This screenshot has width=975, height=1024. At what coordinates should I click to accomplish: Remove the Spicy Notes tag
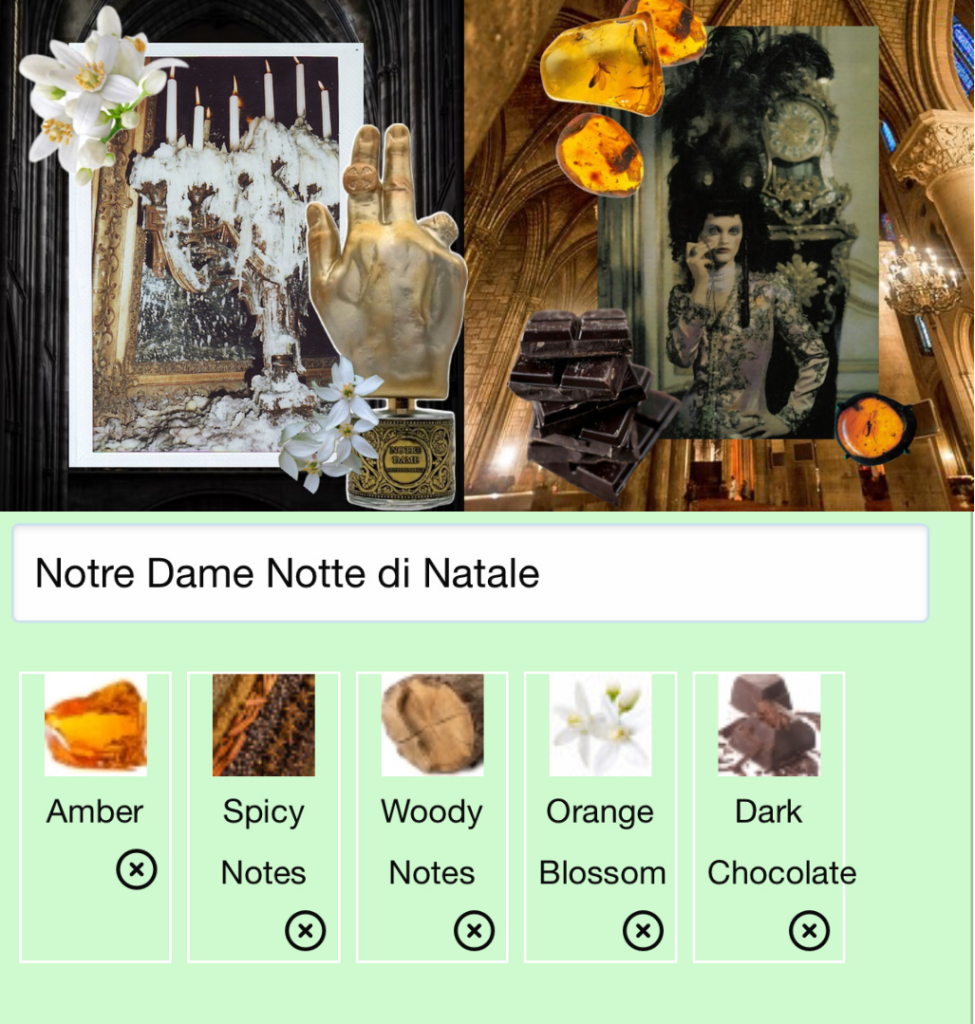coord(305,931)
